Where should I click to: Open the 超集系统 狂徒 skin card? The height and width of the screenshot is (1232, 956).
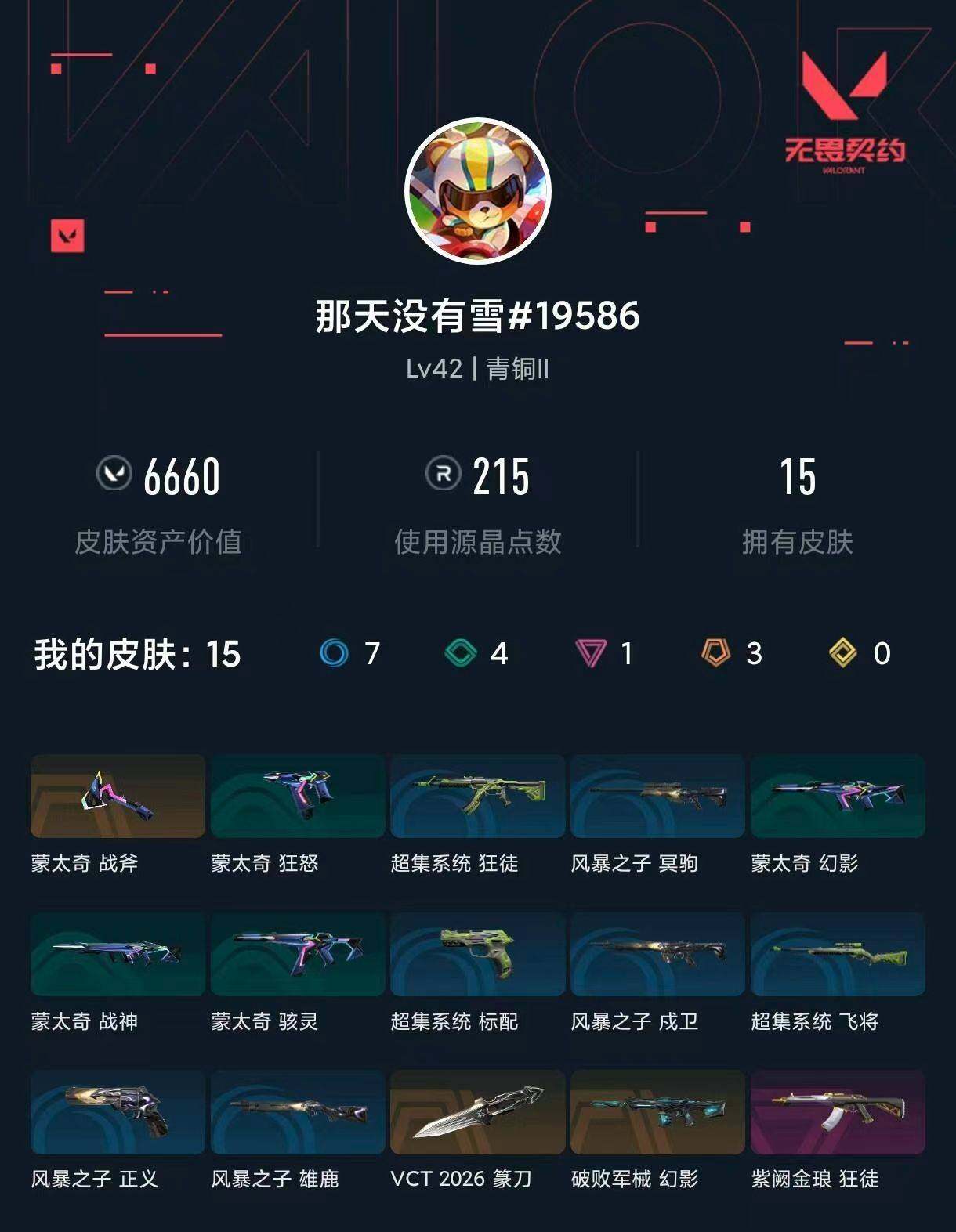[478, 797]
